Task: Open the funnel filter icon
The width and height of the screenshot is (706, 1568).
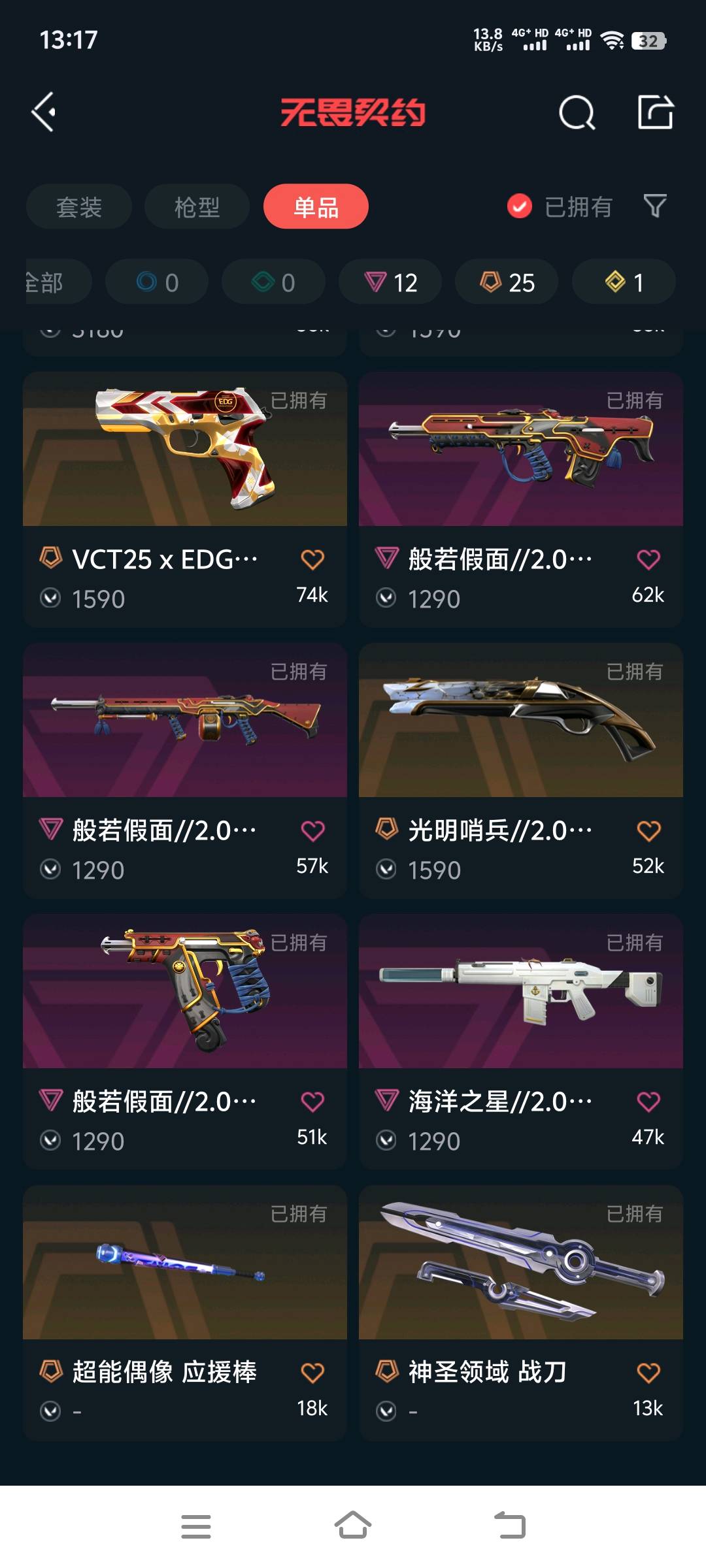Action: [x=654, y=206]
